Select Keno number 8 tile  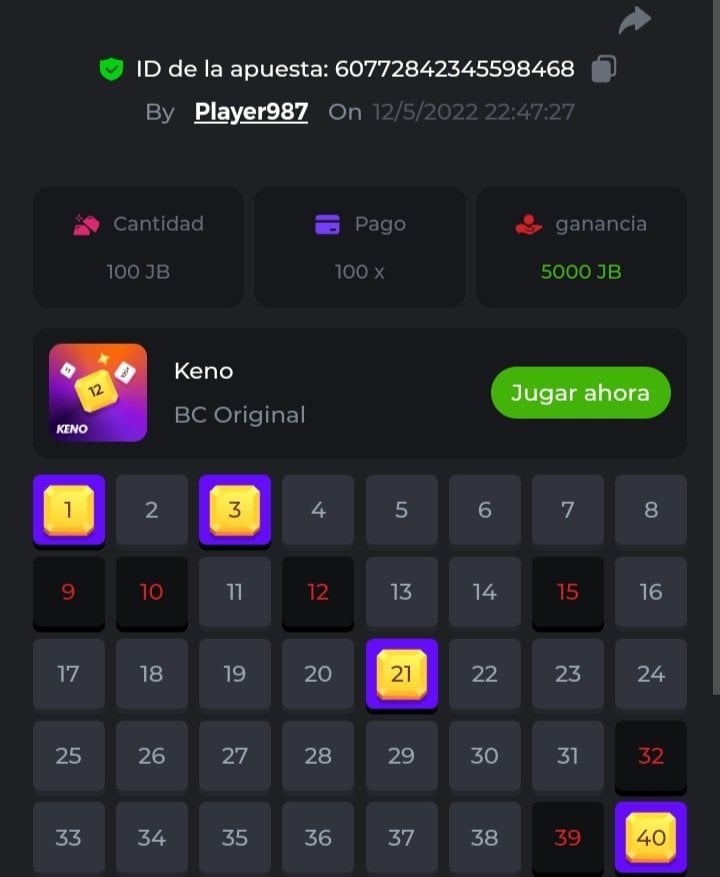point(650,510)
